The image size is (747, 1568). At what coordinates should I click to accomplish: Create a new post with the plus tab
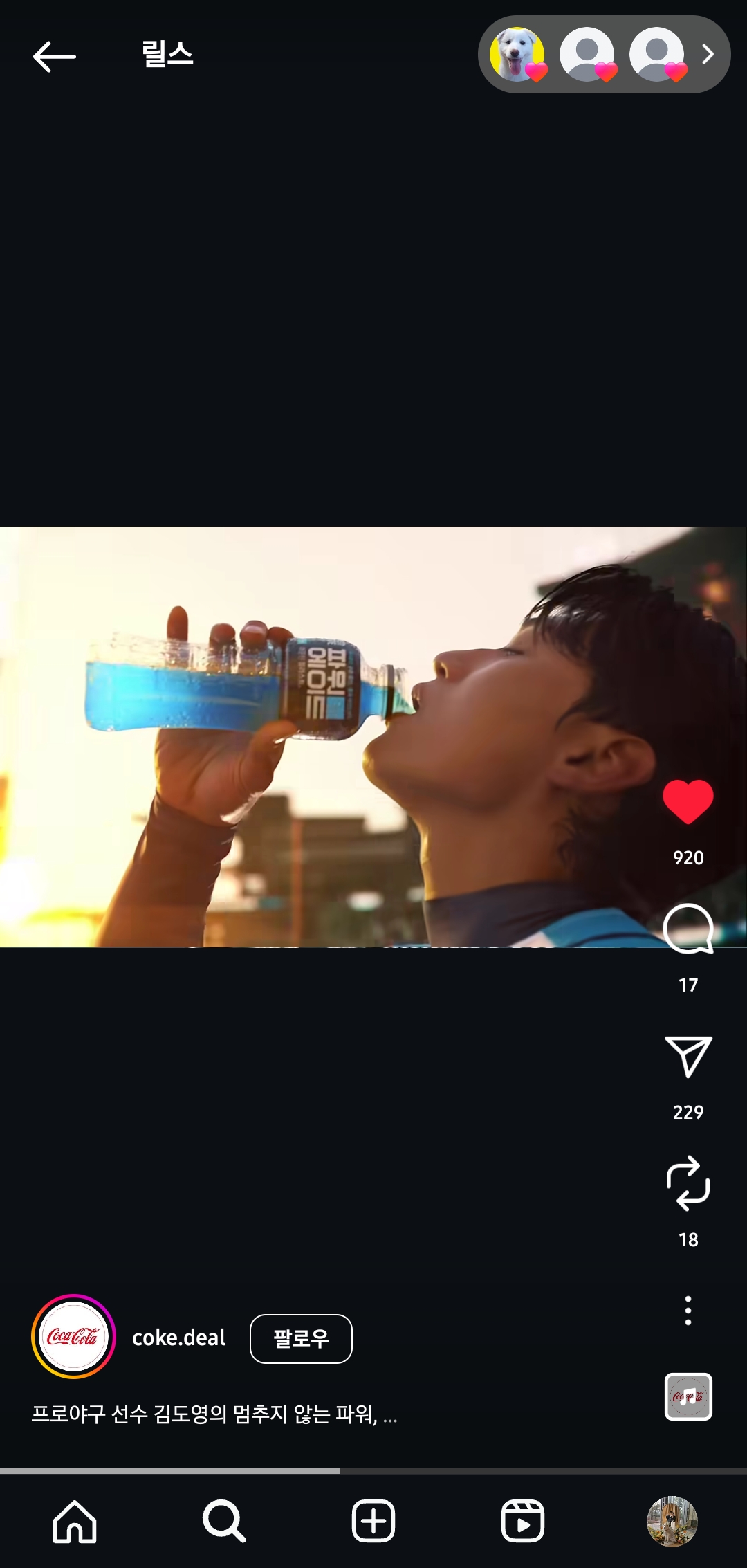click(x=373, y=1522)
